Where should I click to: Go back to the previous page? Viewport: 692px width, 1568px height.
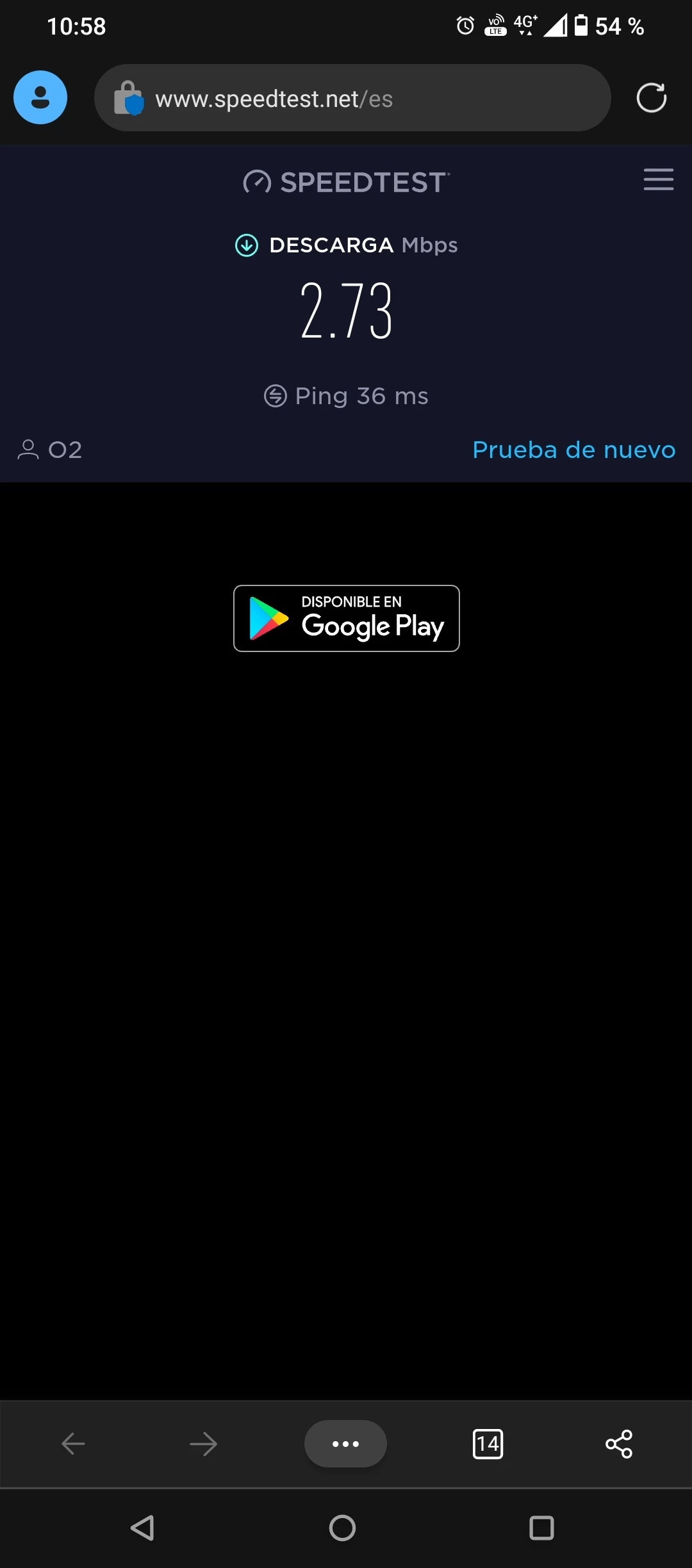tap(73, 1444)
